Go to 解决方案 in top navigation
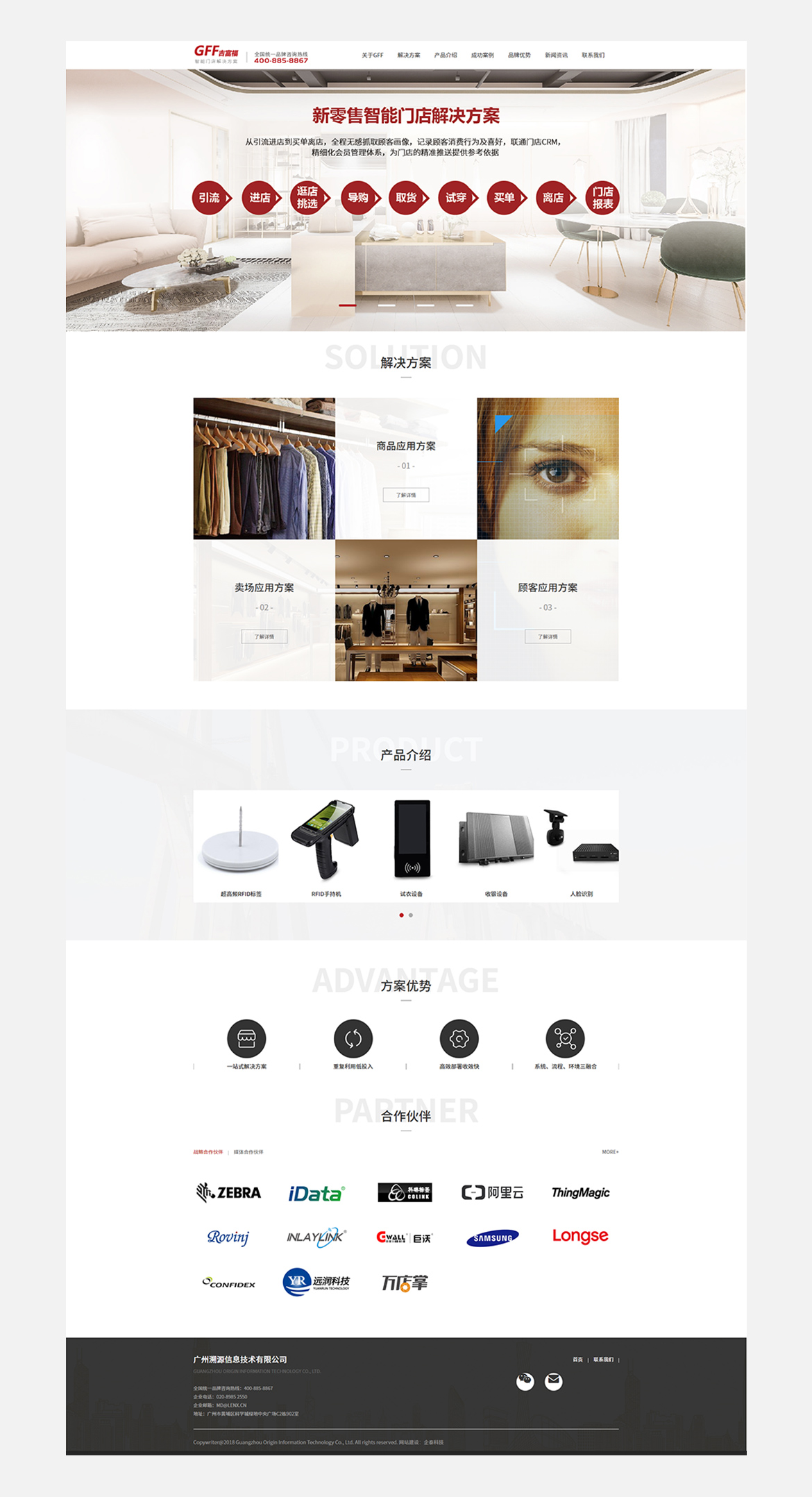 (409, 56)
